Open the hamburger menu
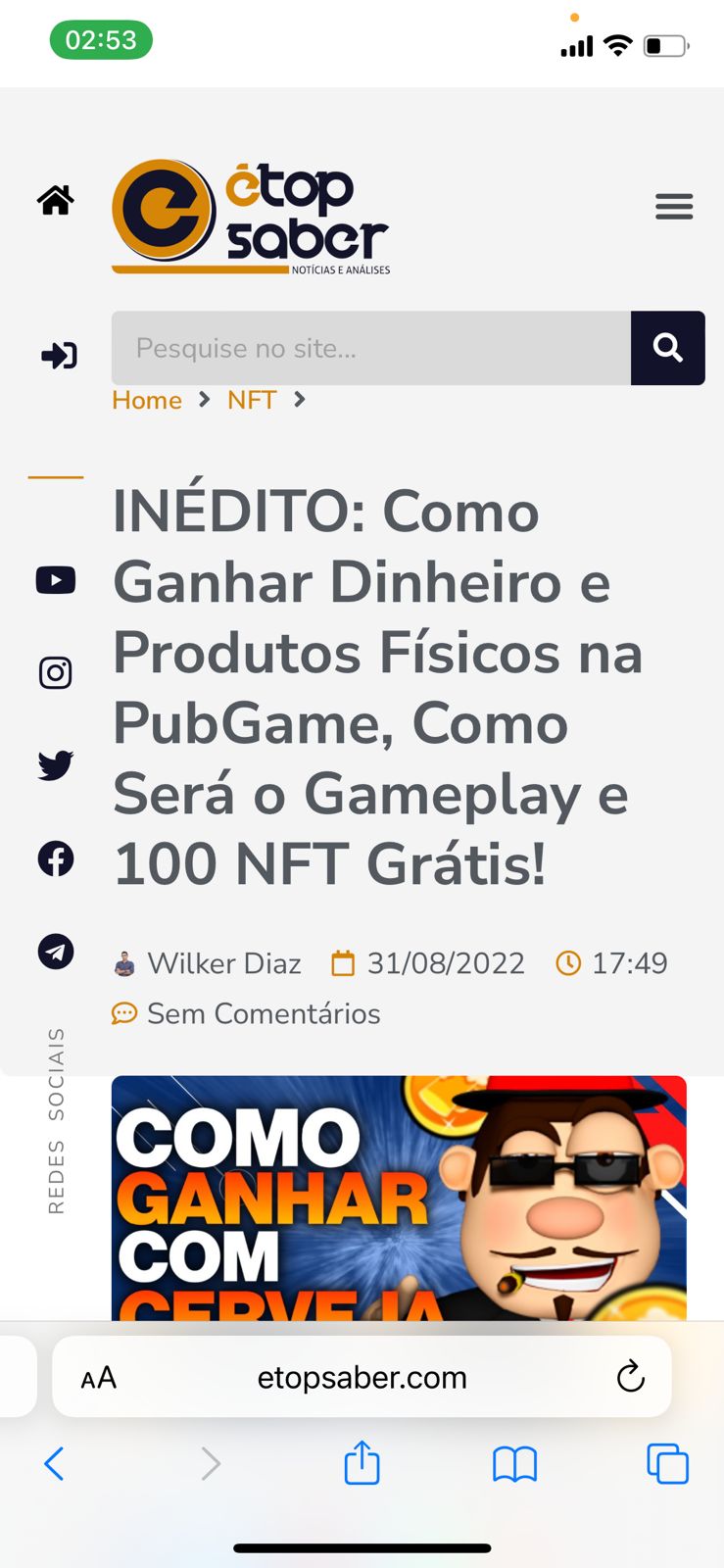The image size is (724, 1568). 674,207
